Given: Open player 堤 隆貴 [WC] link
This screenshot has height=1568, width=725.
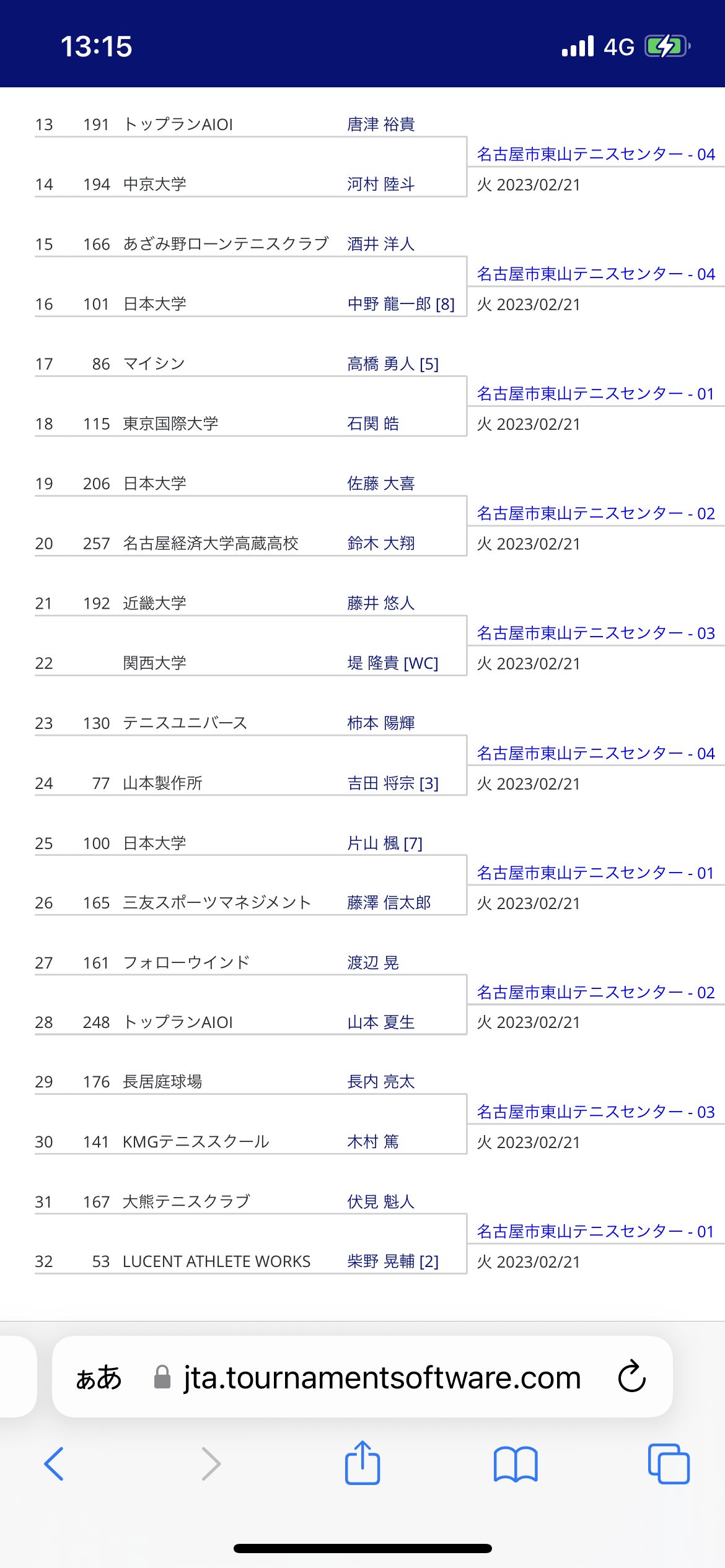Looking at the screenshot, I should click(392, 663).
